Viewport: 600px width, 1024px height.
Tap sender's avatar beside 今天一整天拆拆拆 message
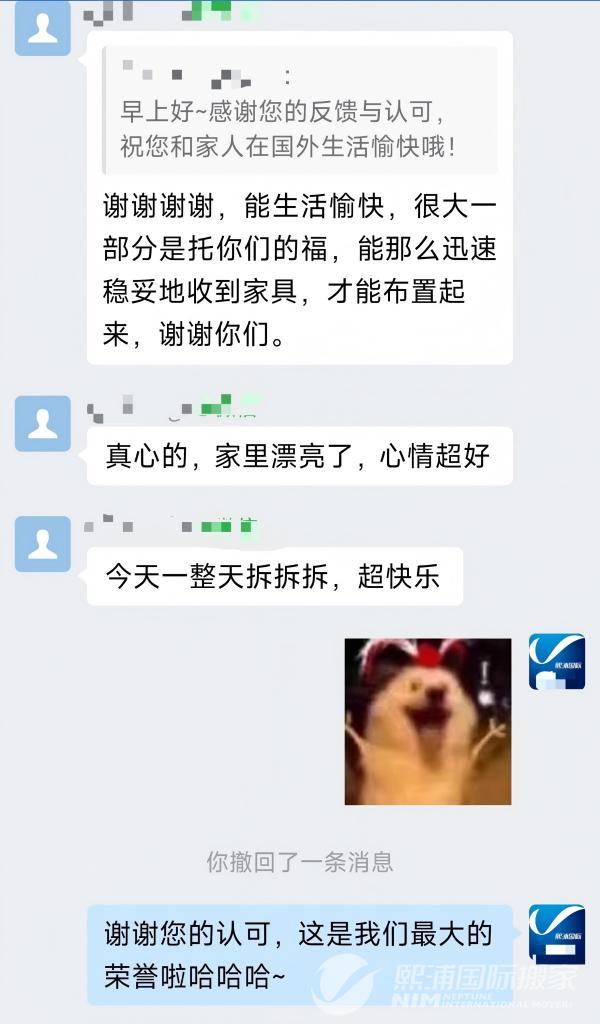click(x=43, y=544)
